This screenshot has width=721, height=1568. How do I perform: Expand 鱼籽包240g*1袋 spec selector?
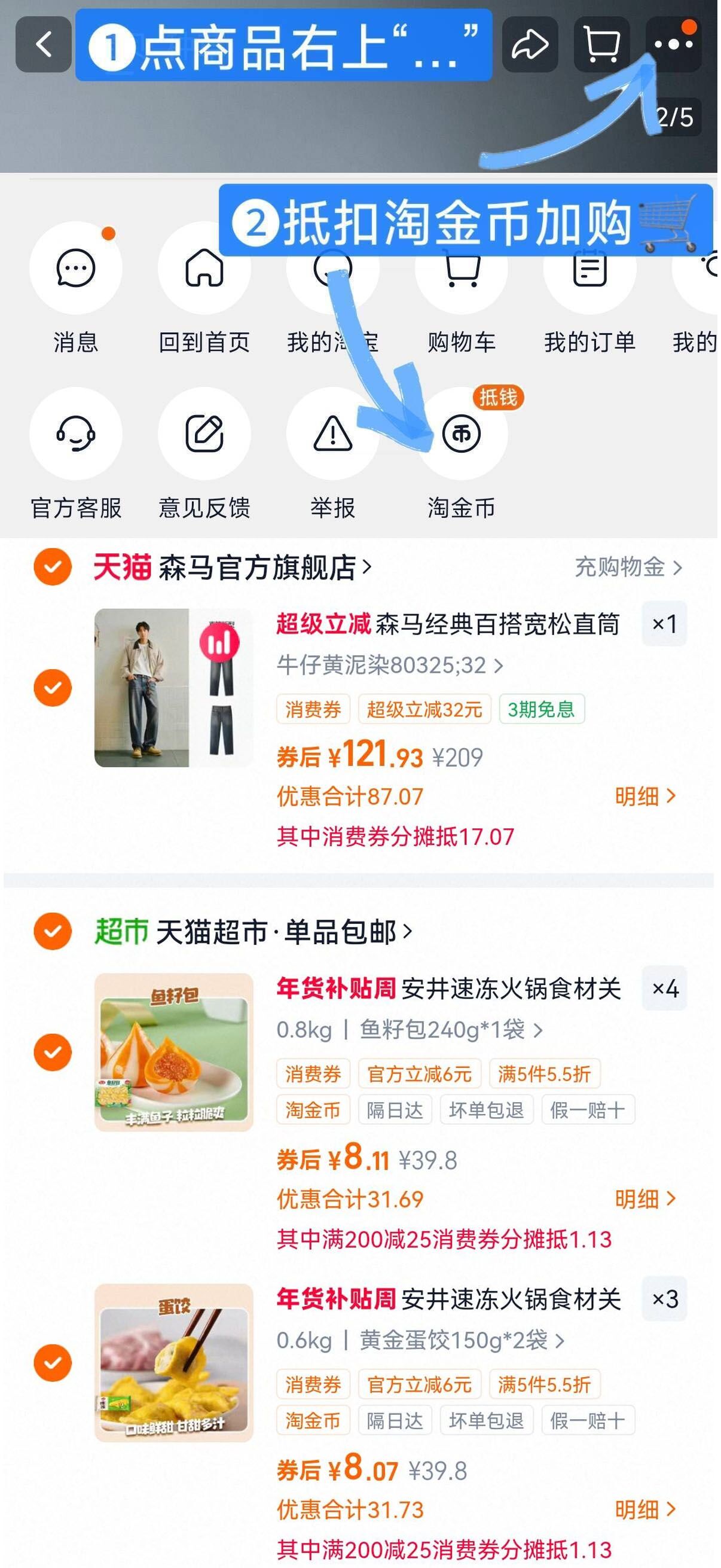tap(409, 1030)
